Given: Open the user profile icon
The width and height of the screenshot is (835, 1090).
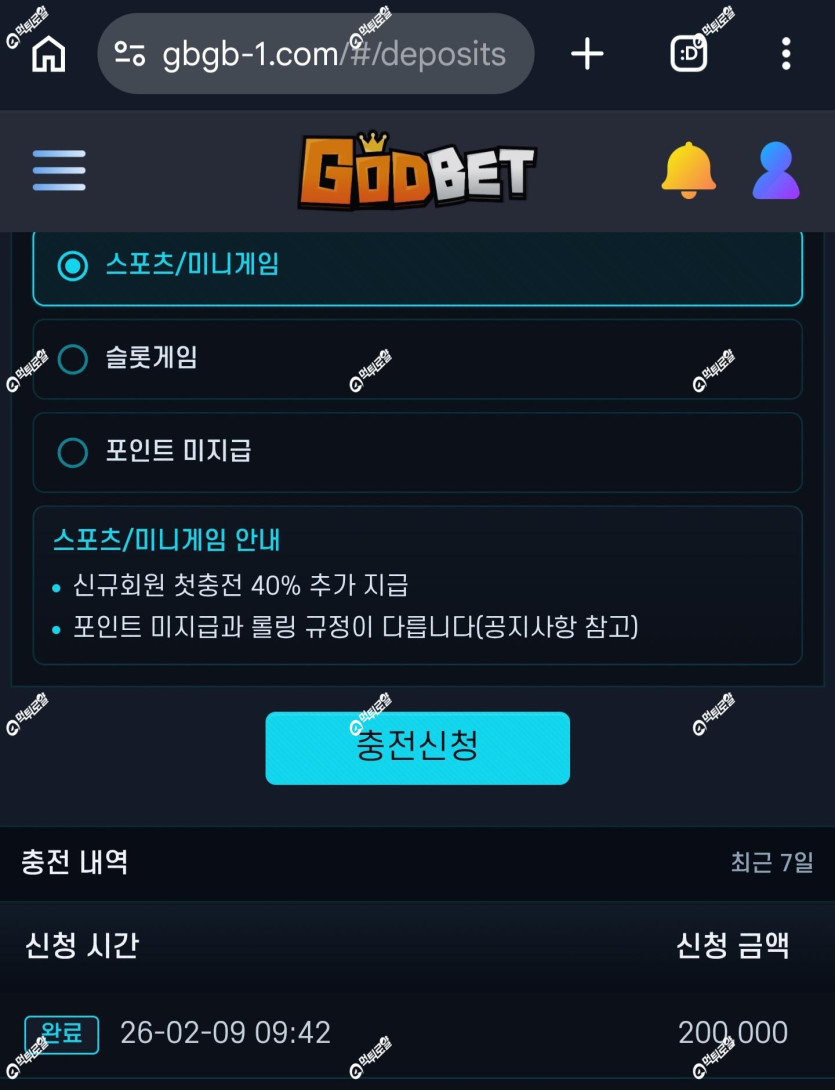Looking at the screenshot, I should (776, 170).
